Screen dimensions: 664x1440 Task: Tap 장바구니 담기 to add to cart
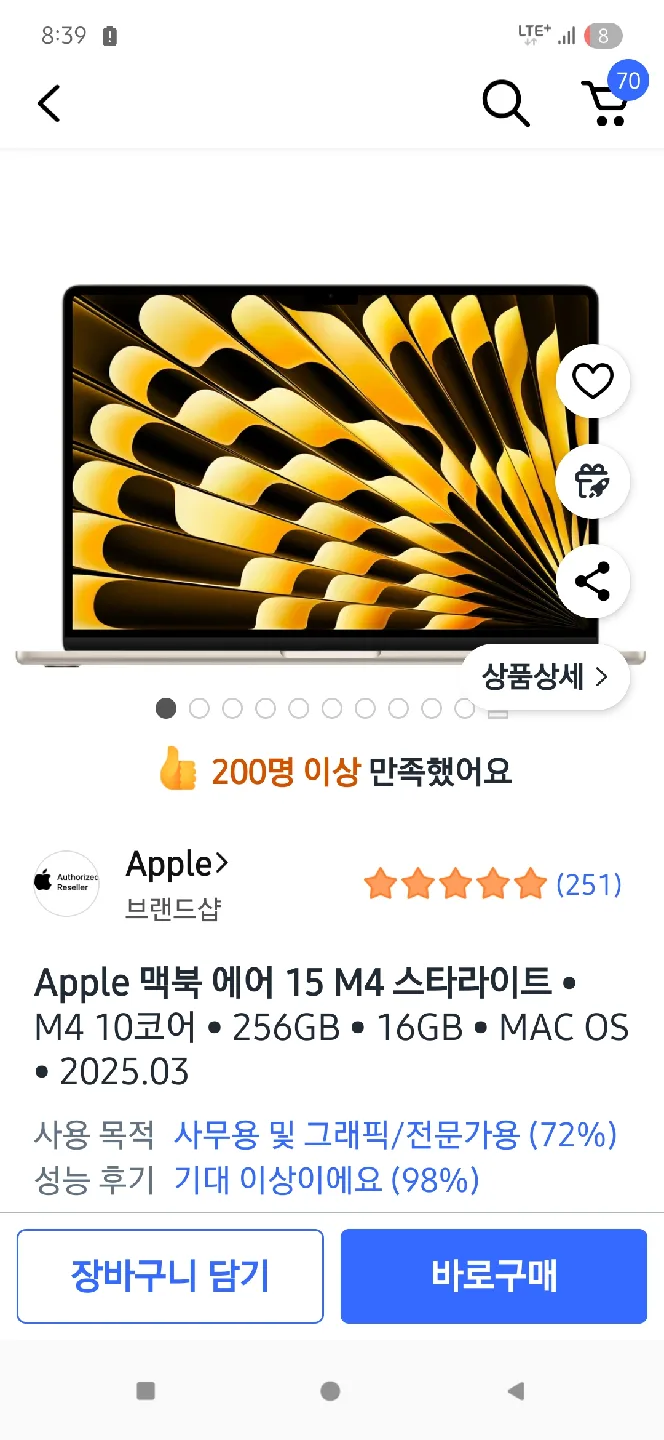click(x=170, y=1276)
